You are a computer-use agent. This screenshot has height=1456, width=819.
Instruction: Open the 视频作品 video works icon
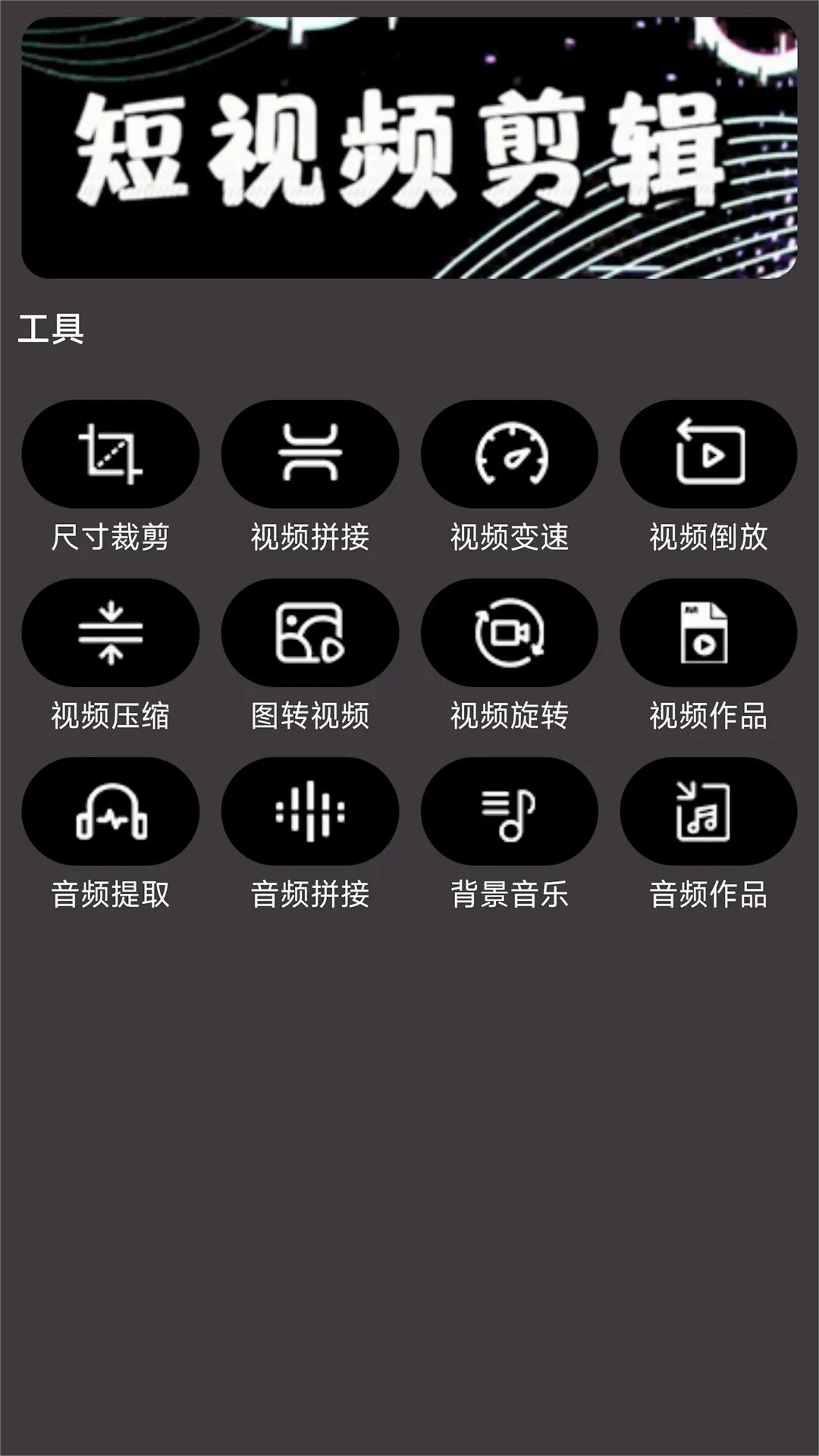point(708,632)
